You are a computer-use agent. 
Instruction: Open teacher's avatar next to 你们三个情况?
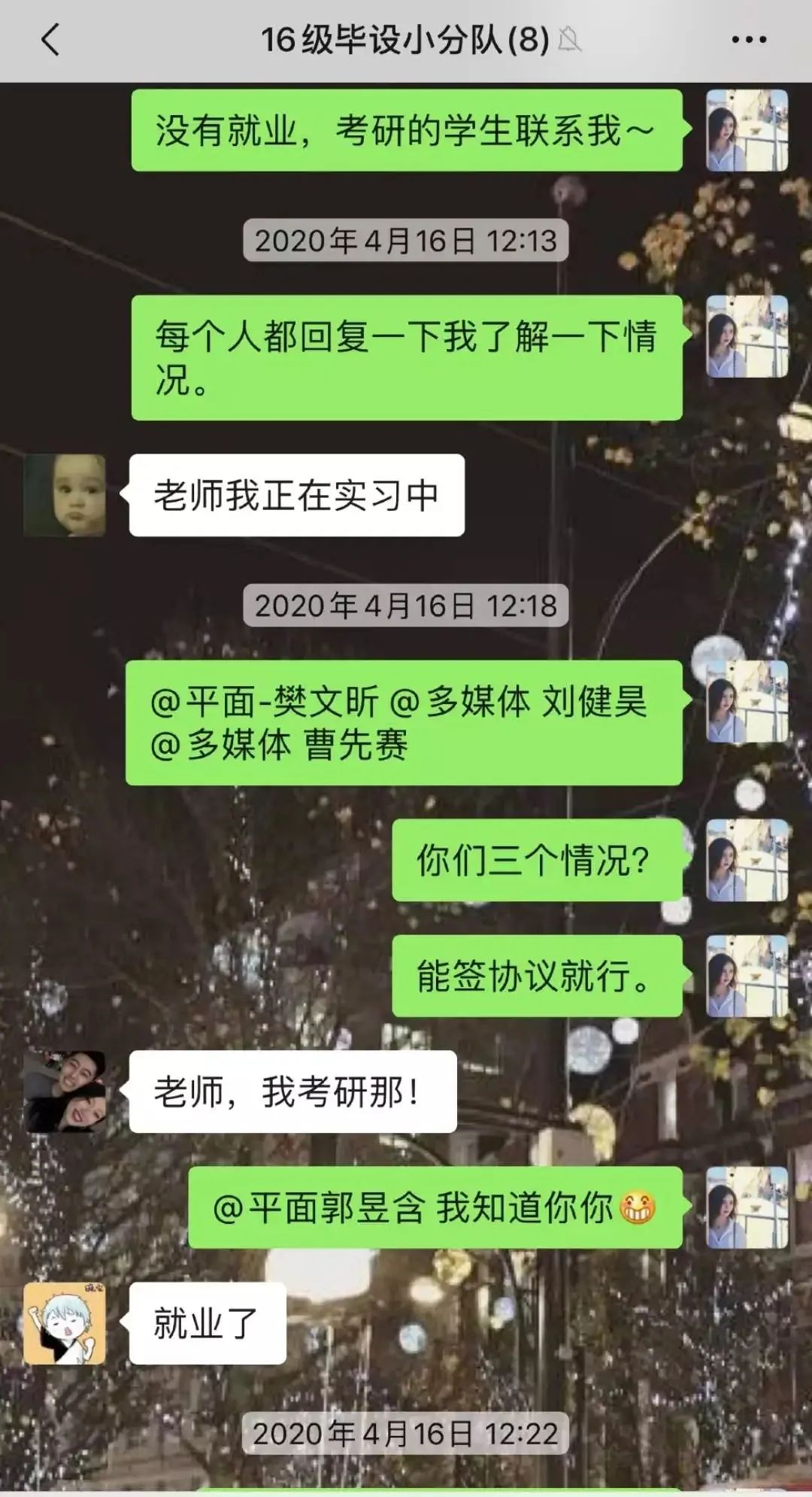point(747,860)
